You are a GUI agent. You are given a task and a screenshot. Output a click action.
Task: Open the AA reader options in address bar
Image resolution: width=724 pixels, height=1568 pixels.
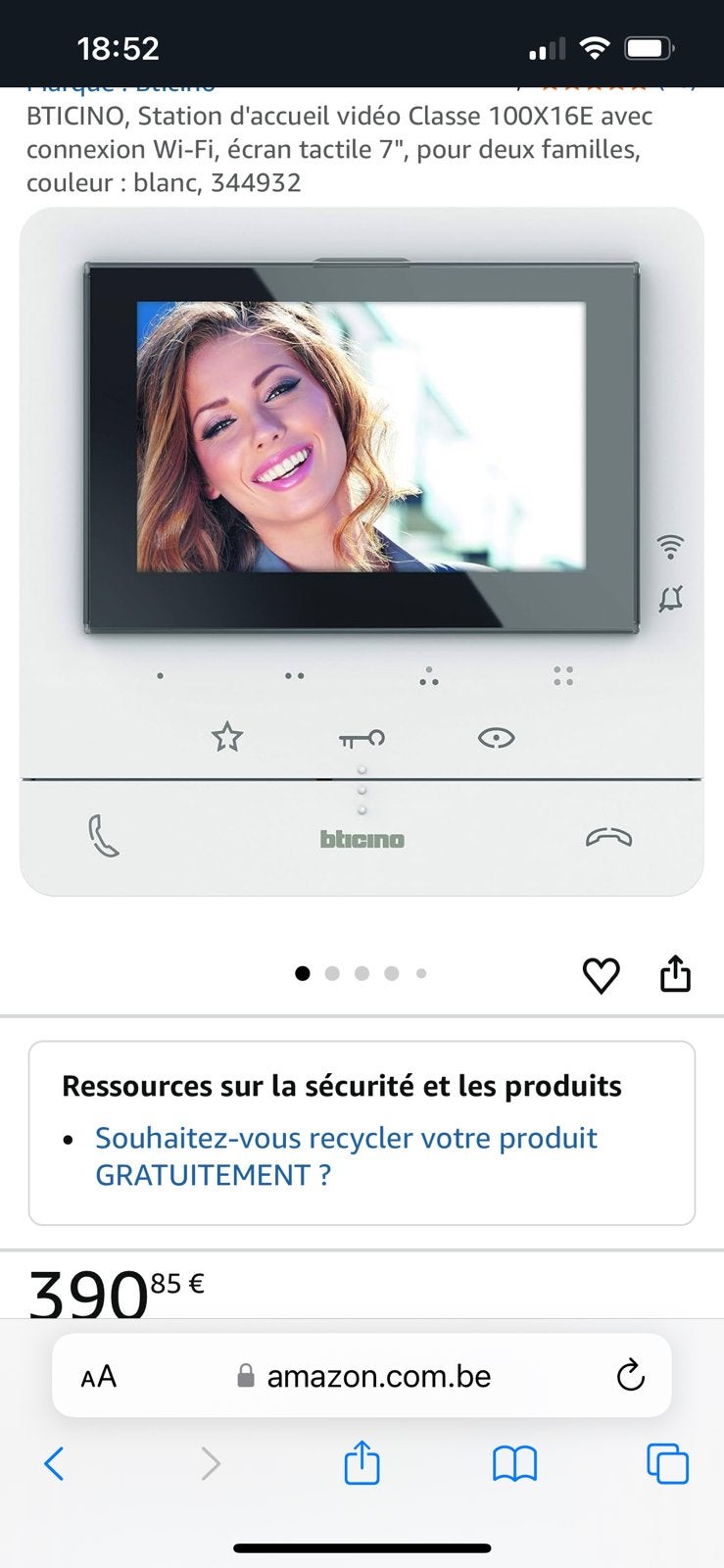[x=98, y=1377]
